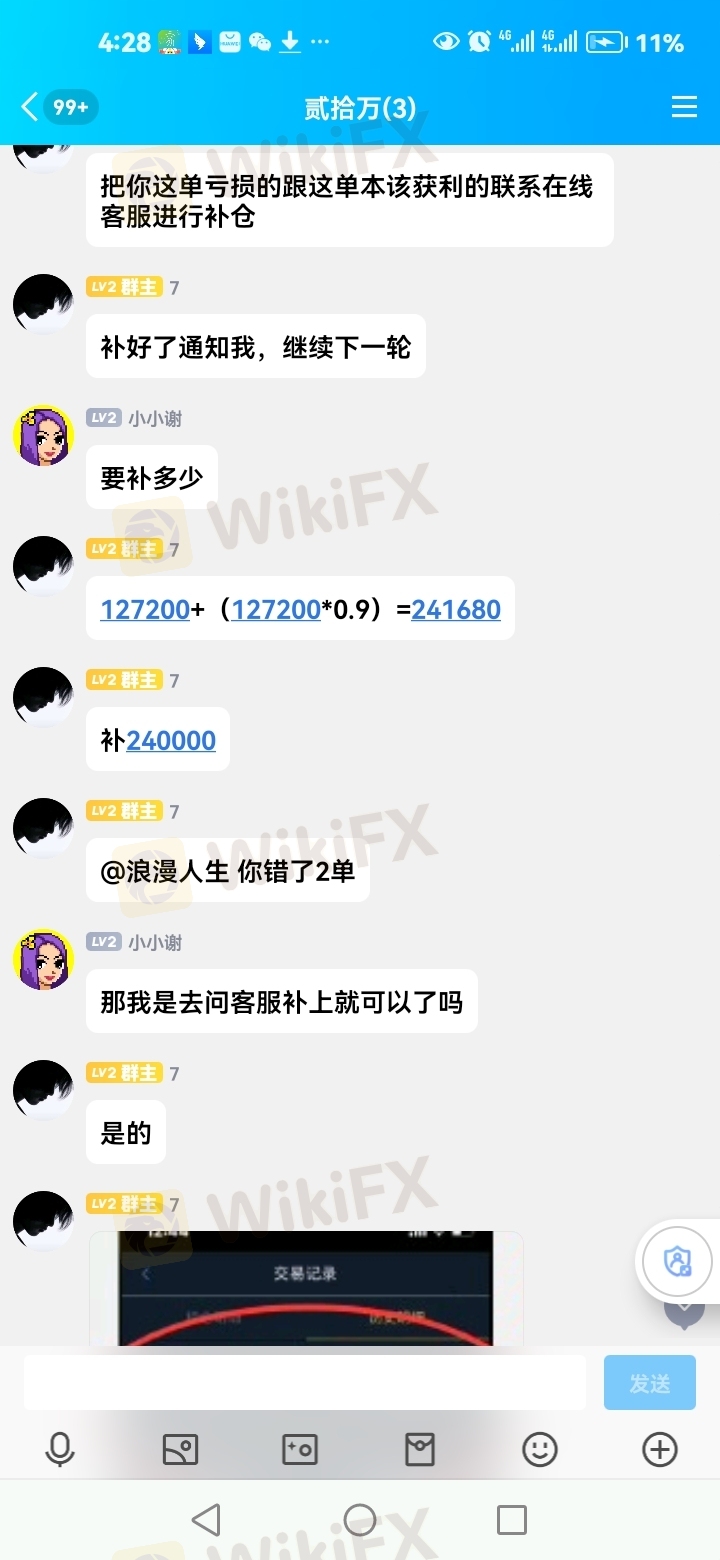Viewport: 720px width, 1560px height.
Task: Tap the 240000 number link
Action: (171, 740)
